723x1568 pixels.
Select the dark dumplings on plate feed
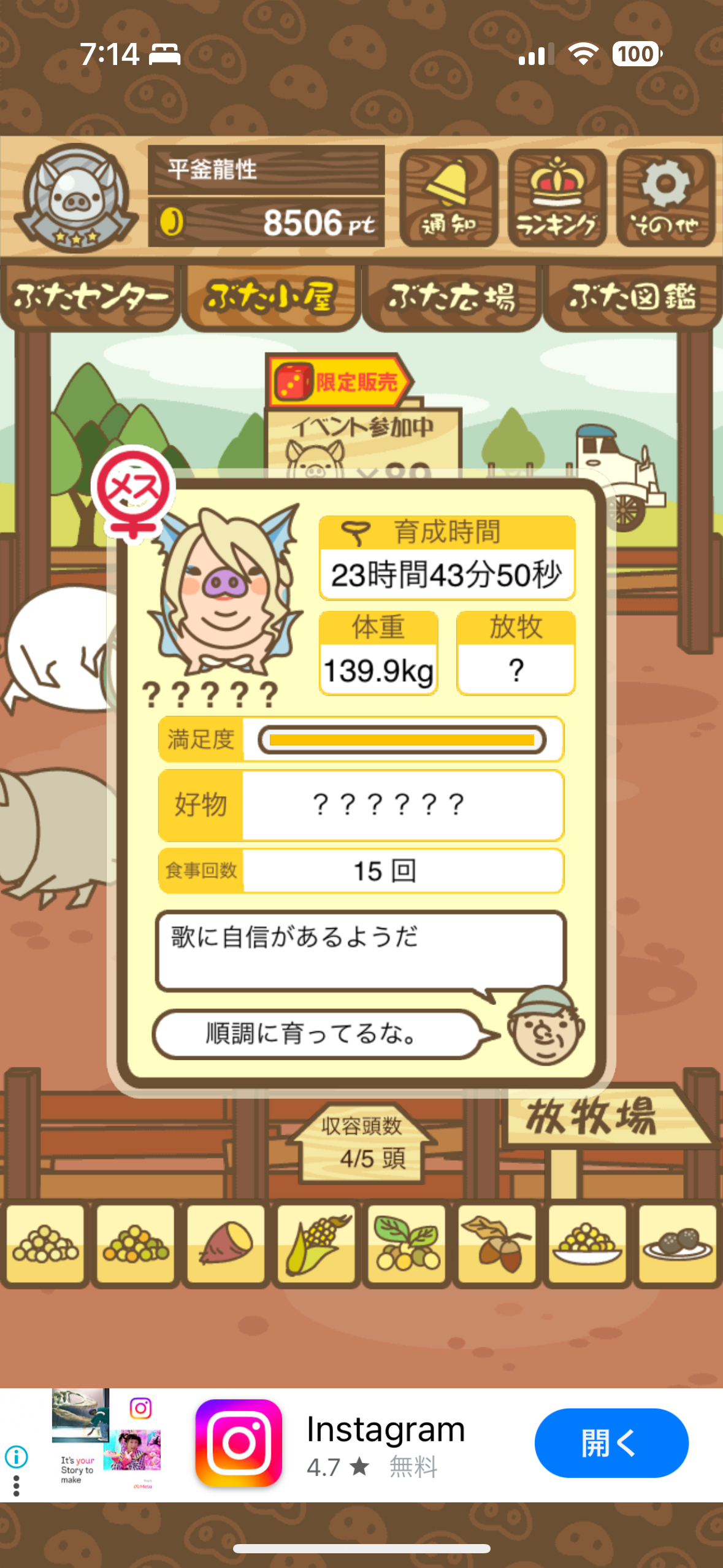pos(678,1244)
